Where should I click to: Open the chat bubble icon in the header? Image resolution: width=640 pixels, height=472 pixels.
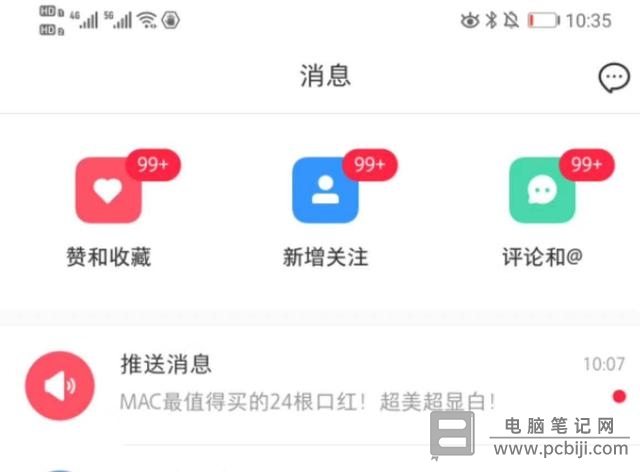[613, 78]
